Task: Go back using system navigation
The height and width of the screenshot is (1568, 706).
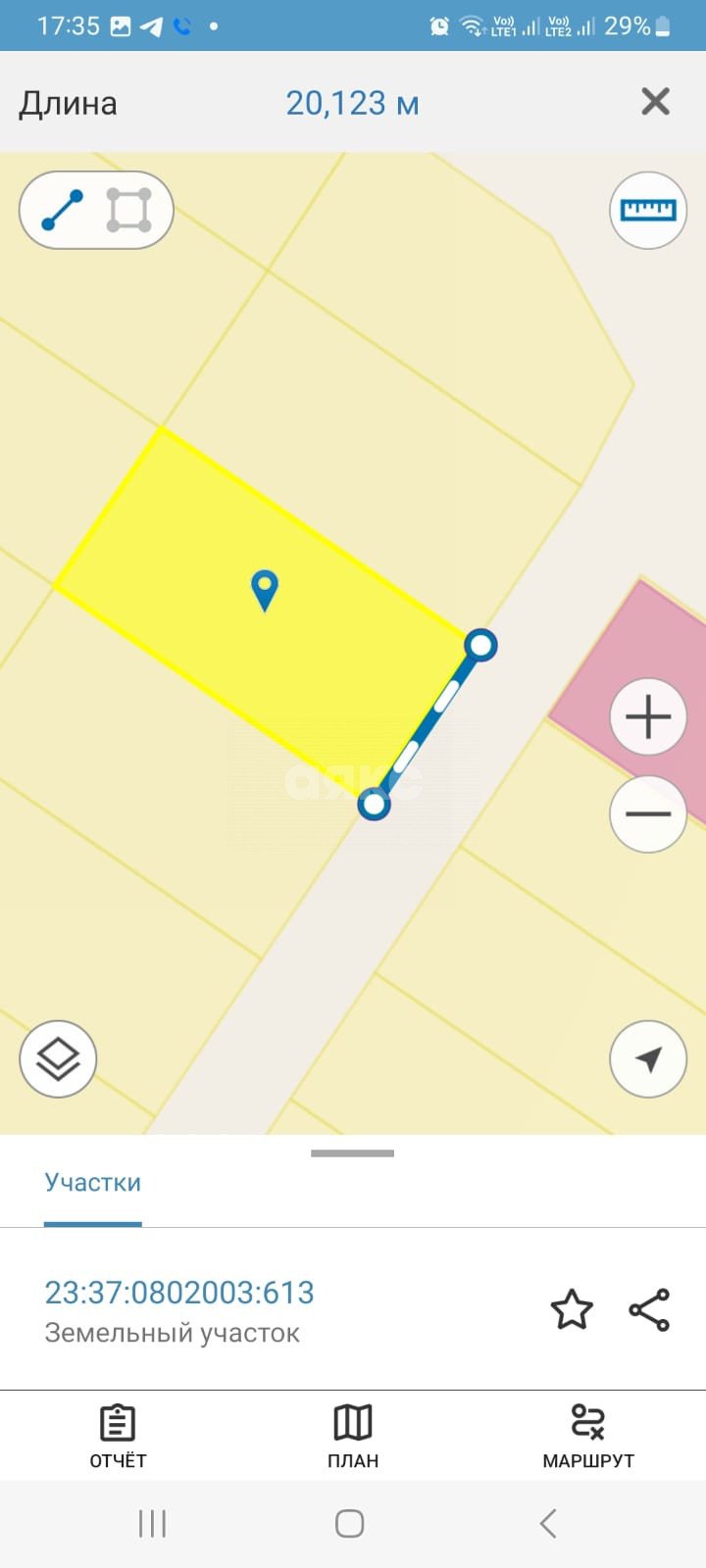Action: pyautogui.click(x=548, y=1523)
